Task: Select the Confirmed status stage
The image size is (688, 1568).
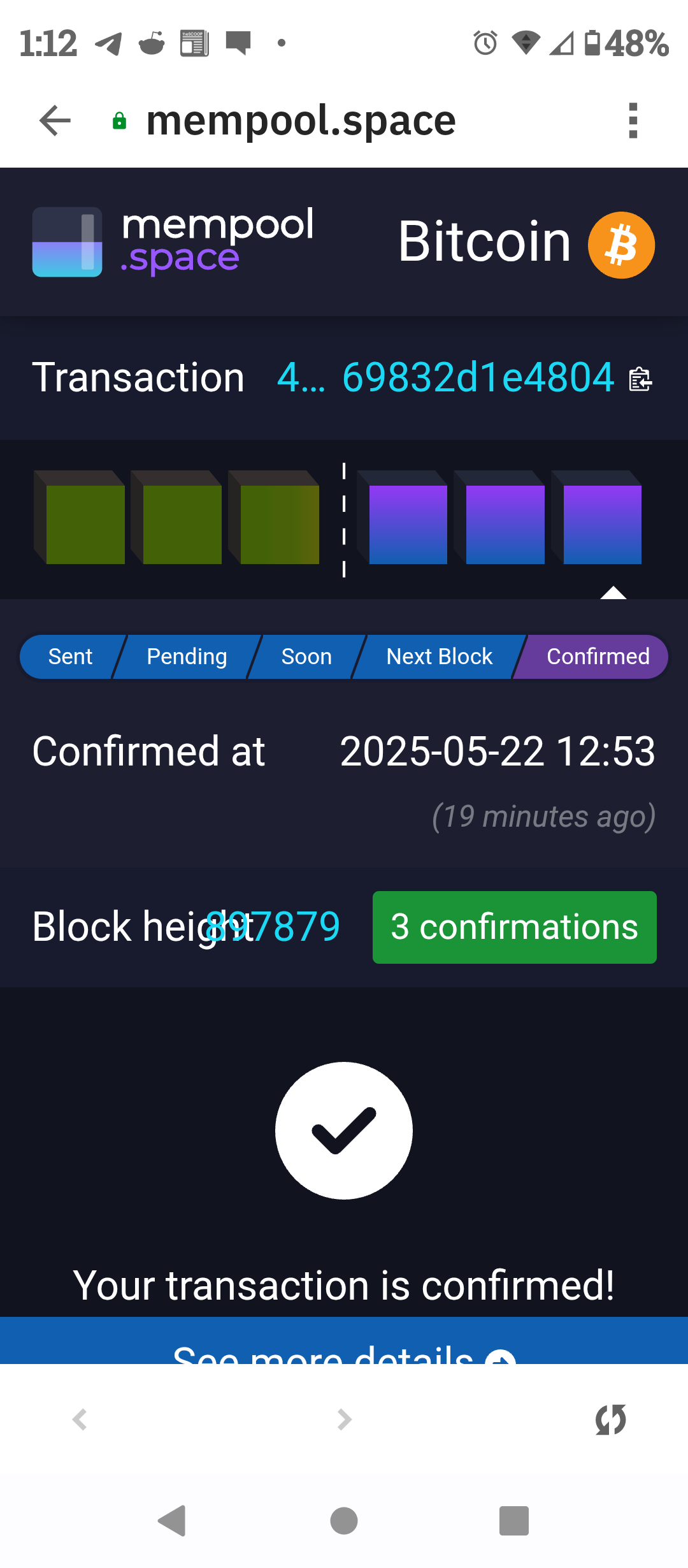Action: [596, 656]
